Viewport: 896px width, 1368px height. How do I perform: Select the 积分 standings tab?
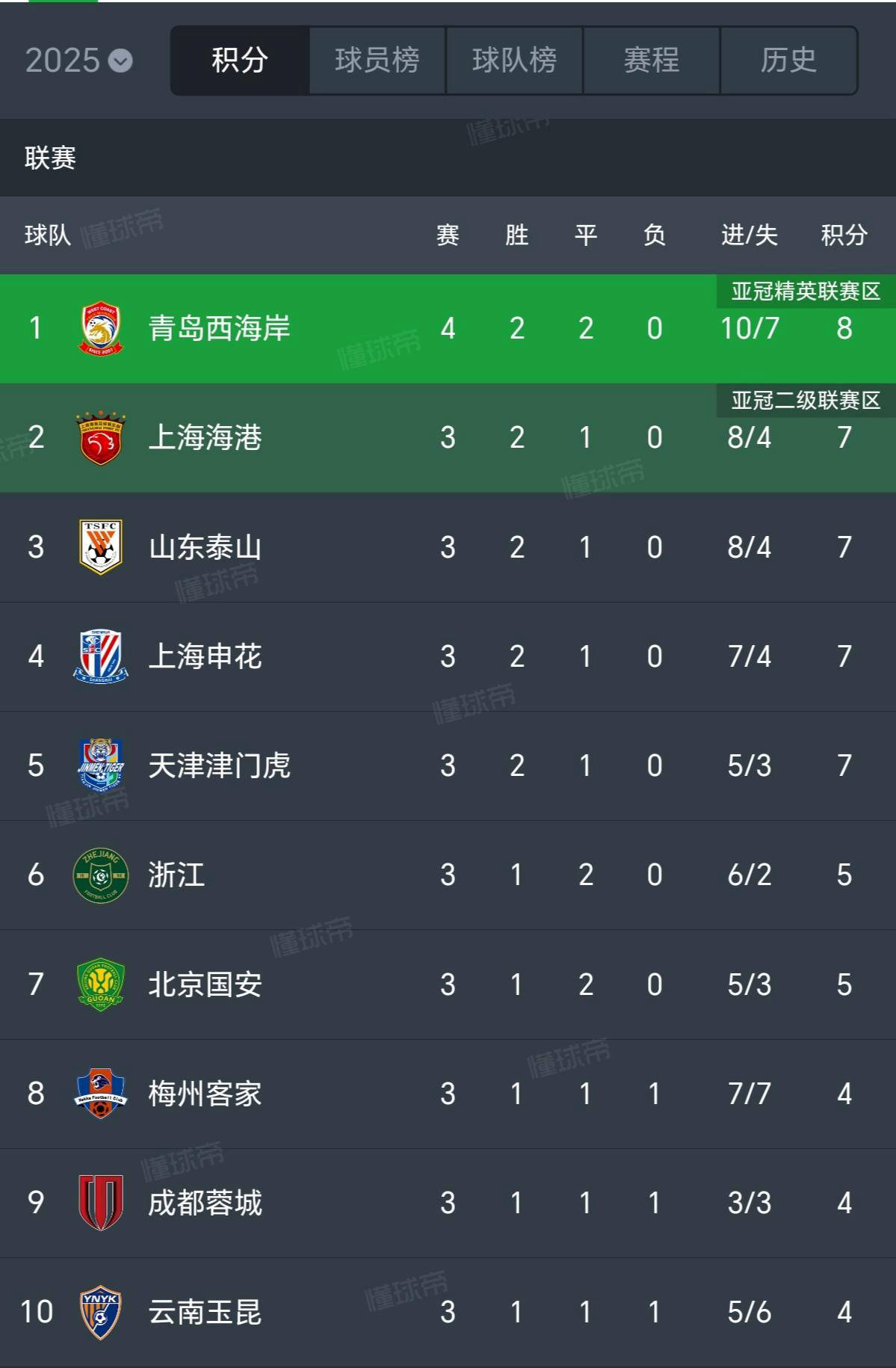pyautogui.click(x=239, y=61)
